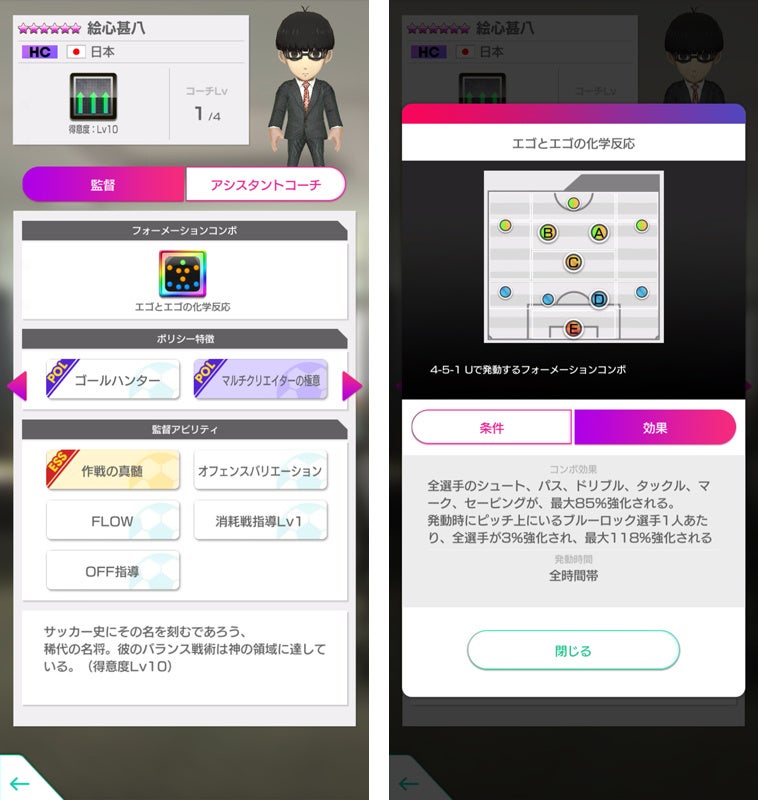758x800 pixels.
Task: Switch to the 条件 tab in the dialog
Action: 491,427
